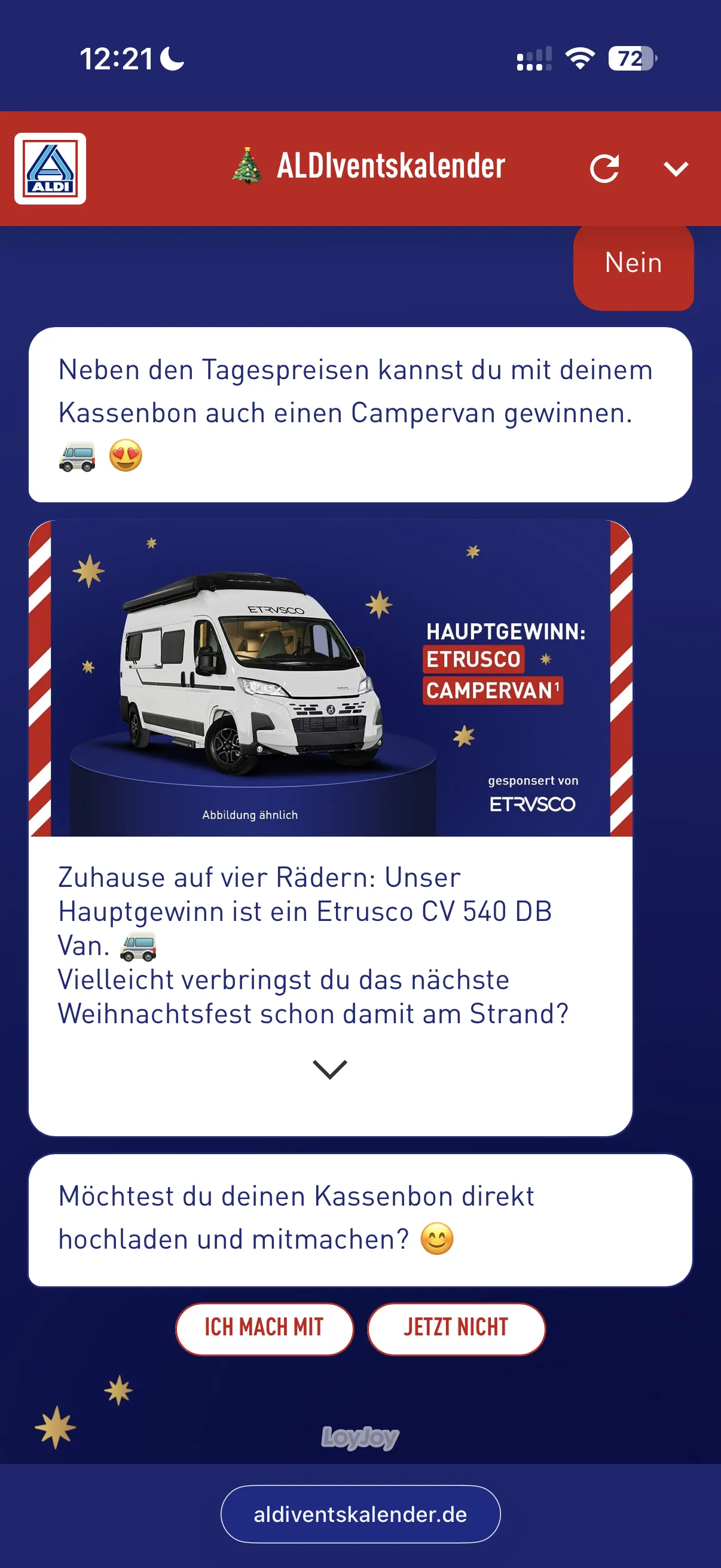
Task: Click the LoyJoy logo at the bottom
Action: tap(360, 1437)
